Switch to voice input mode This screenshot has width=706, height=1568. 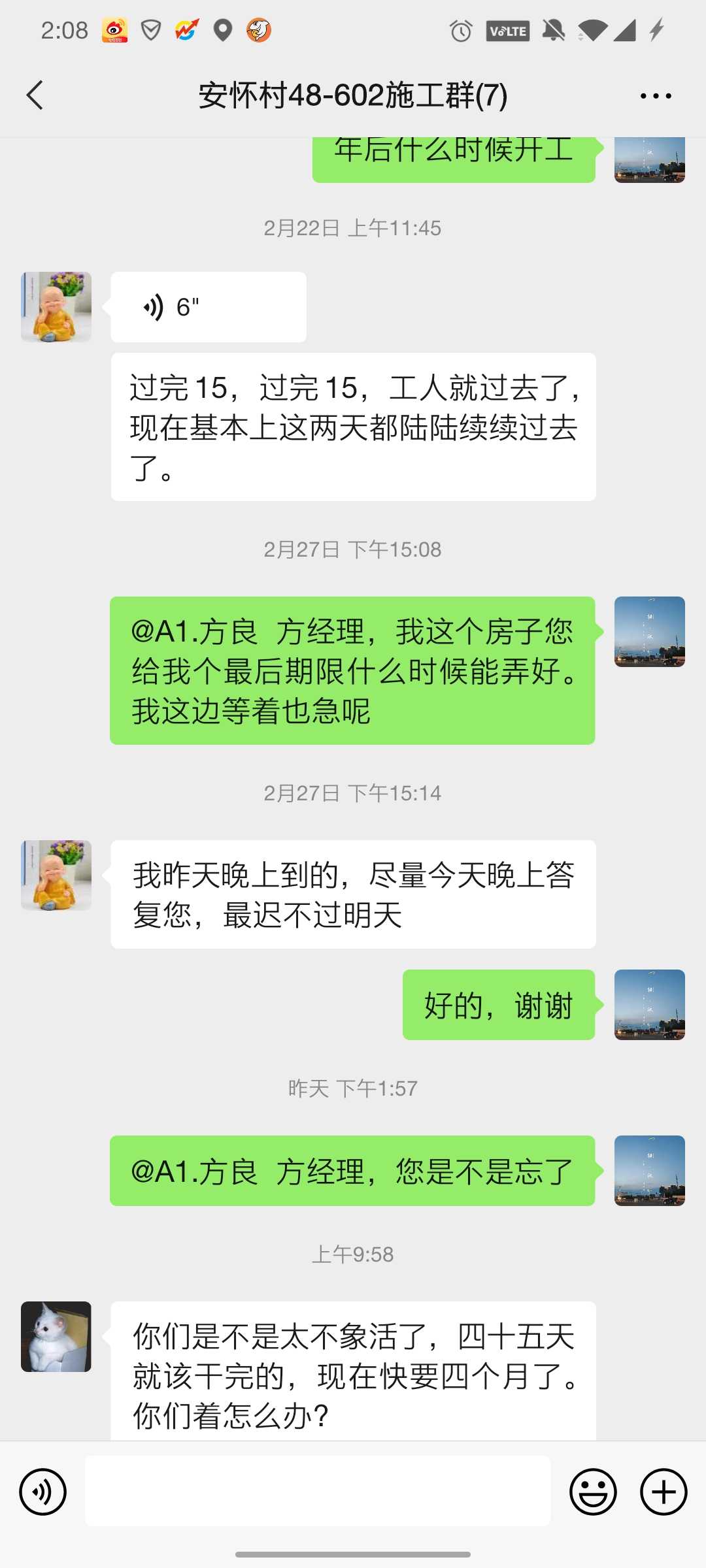click(43, 1492)
